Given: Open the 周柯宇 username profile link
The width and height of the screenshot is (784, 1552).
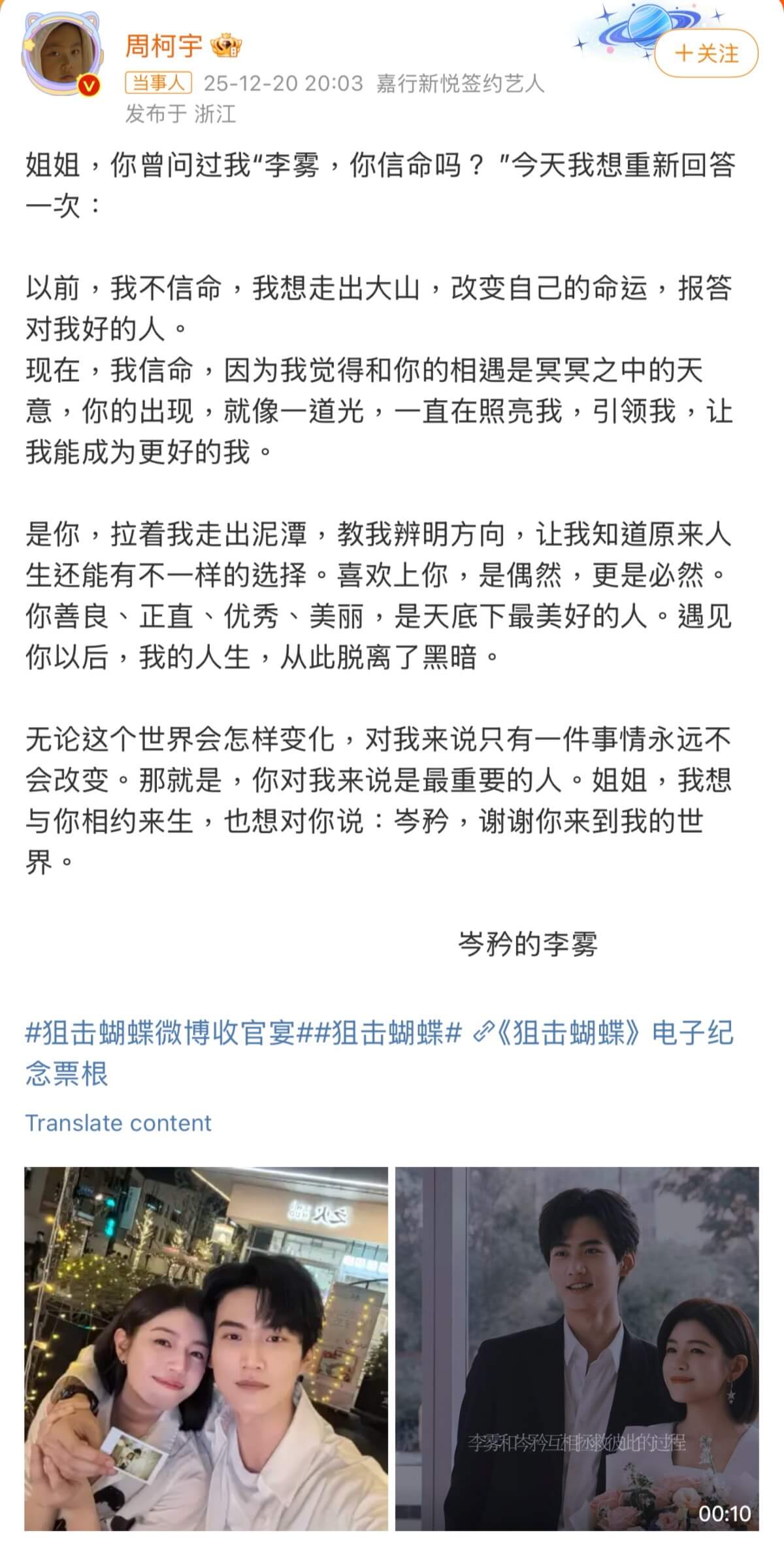Looking at the screenshot, I should 164,46.
